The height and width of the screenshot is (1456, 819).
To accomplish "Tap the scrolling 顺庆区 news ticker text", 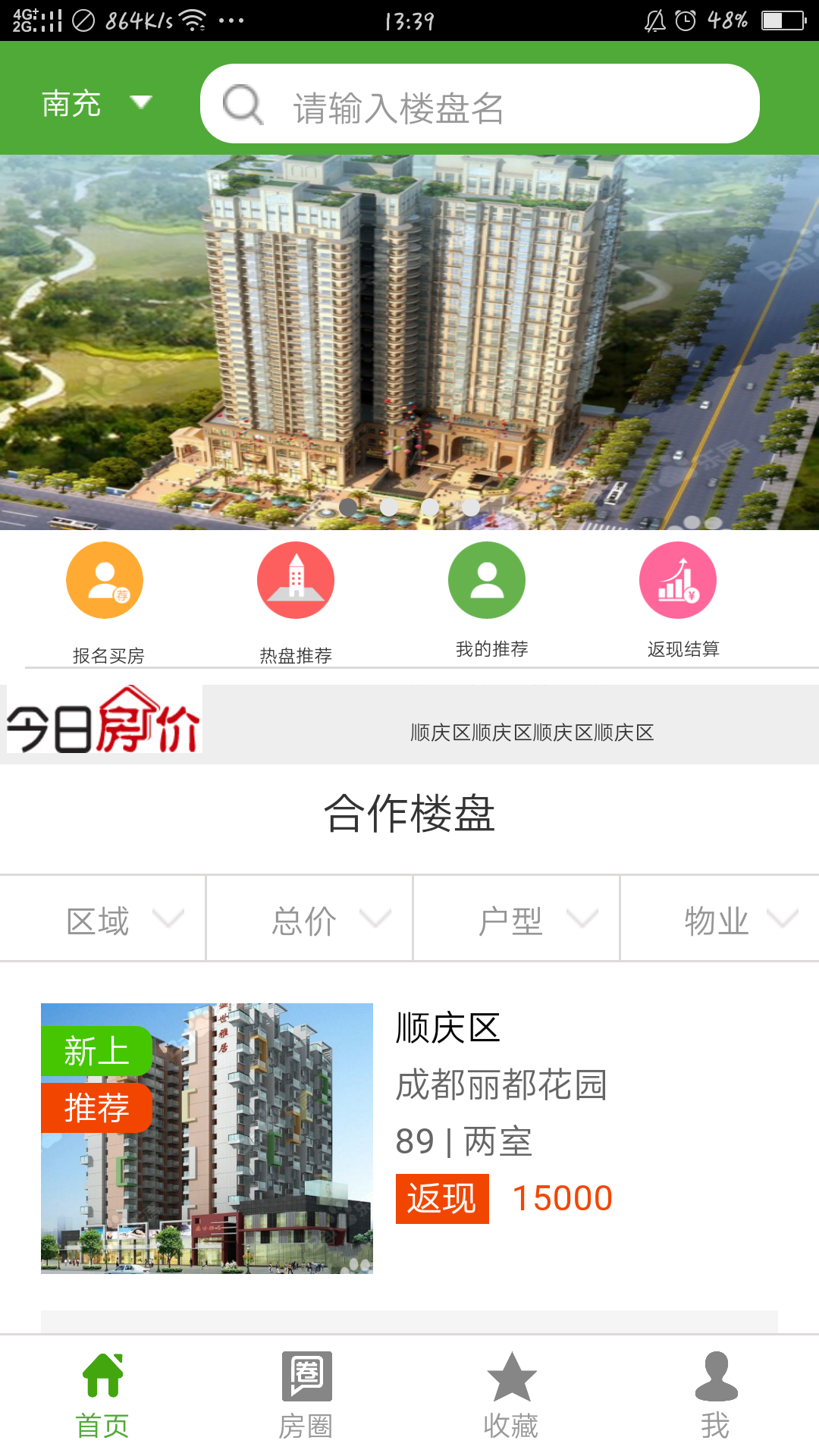I will [532, 733].
